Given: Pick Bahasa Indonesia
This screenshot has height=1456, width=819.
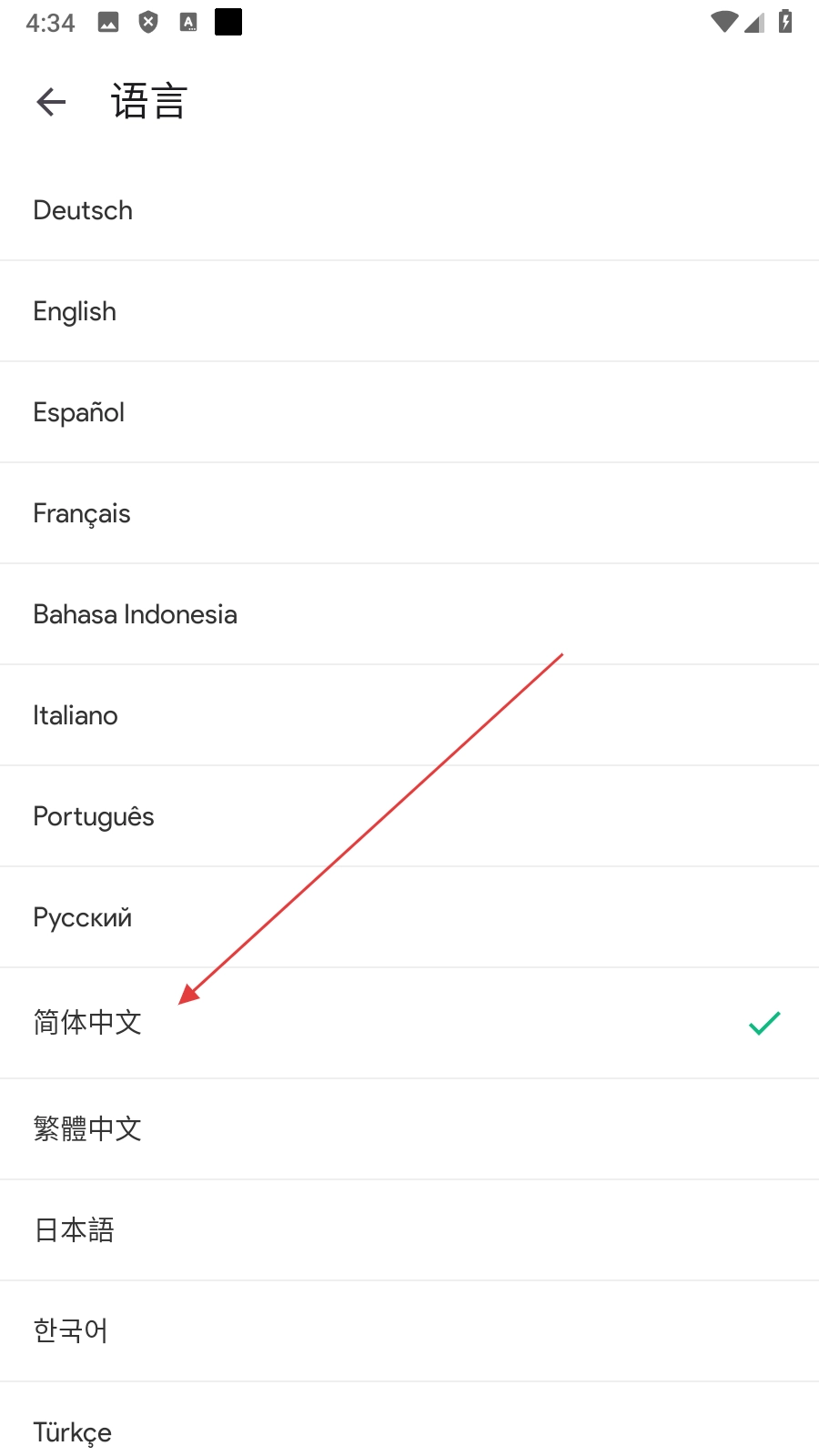Looking at the screenshot, I should point(135,614).
